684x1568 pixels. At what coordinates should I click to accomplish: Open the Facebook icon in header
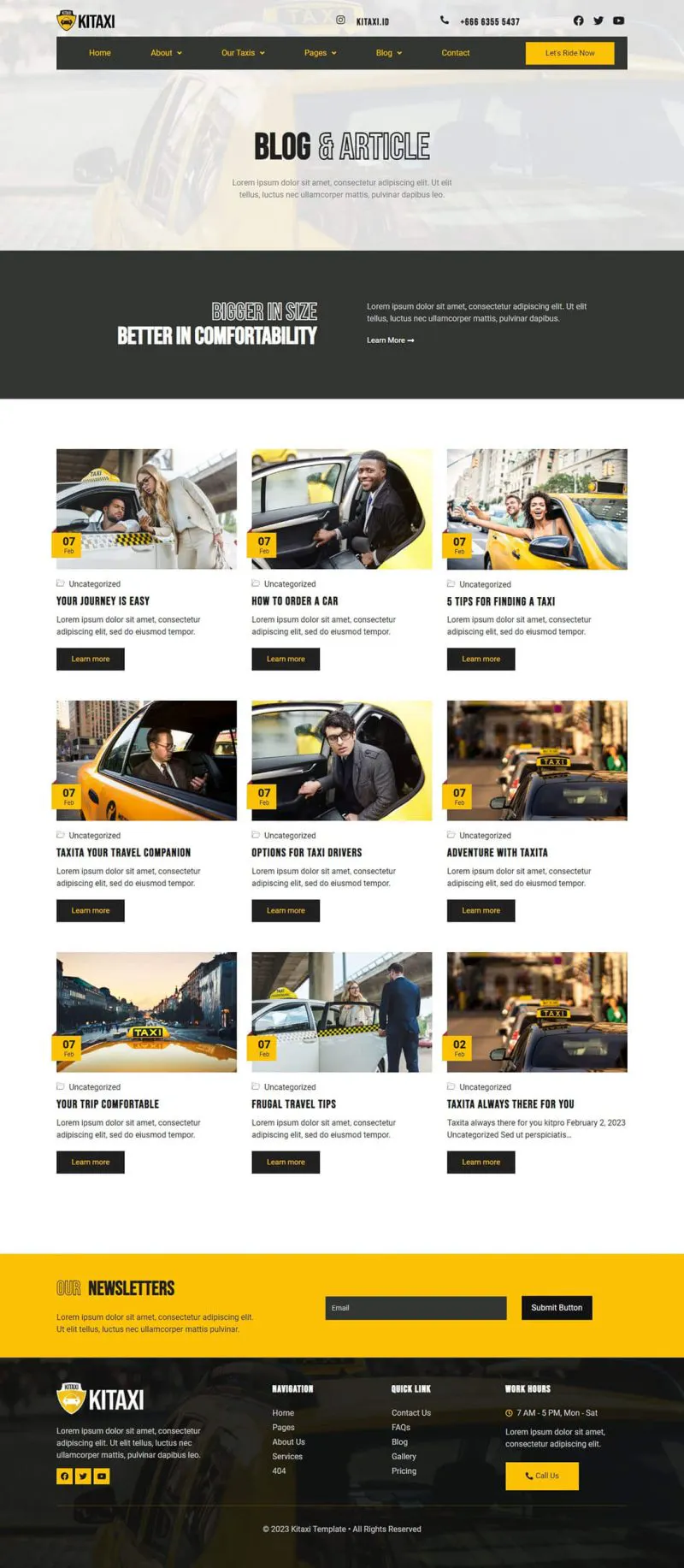(x=578, y=21)
